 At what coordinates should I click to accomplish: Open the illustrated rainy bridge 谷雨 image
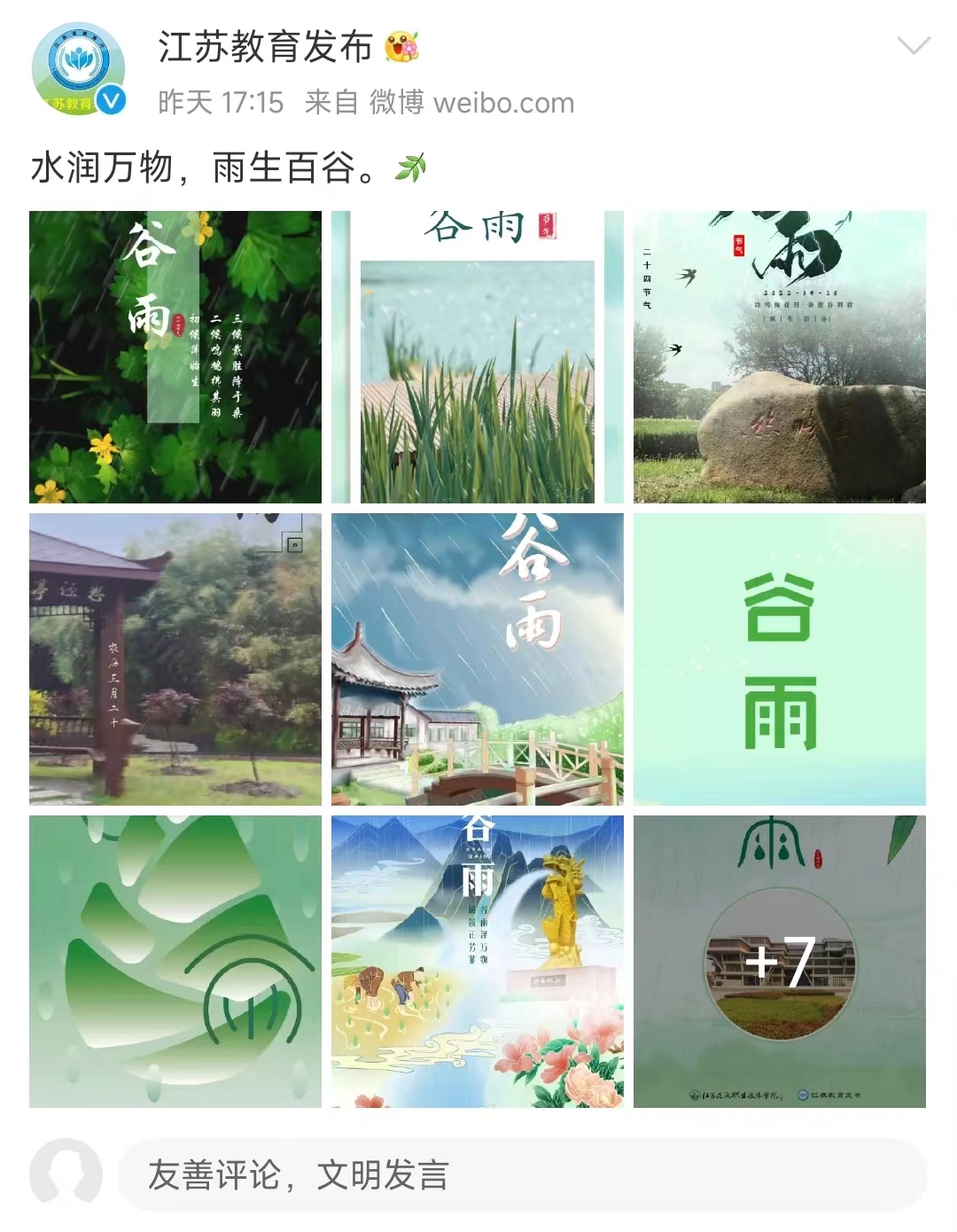point(478,659)
